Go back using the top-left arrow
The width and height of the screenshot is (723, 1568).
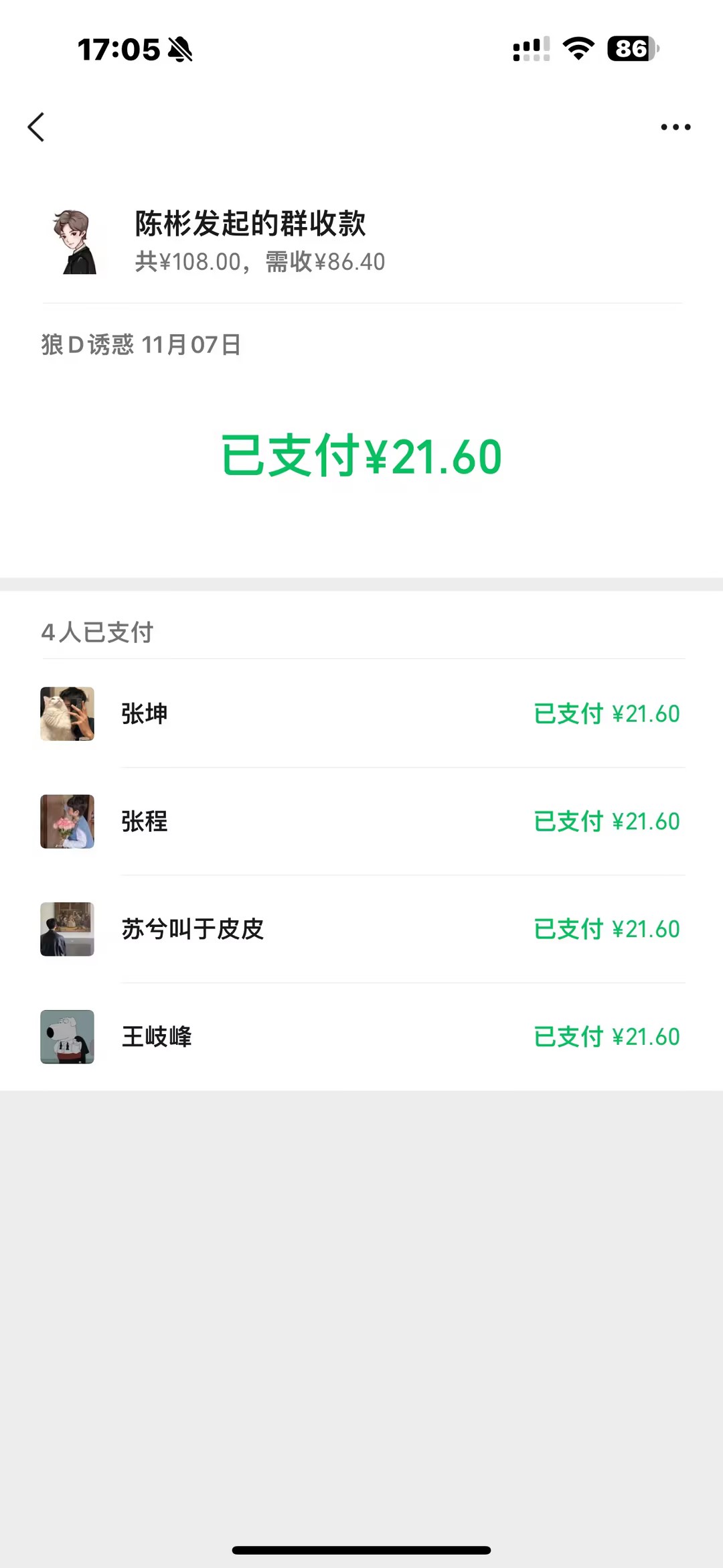pyautogui.click(x=36, y=127)
